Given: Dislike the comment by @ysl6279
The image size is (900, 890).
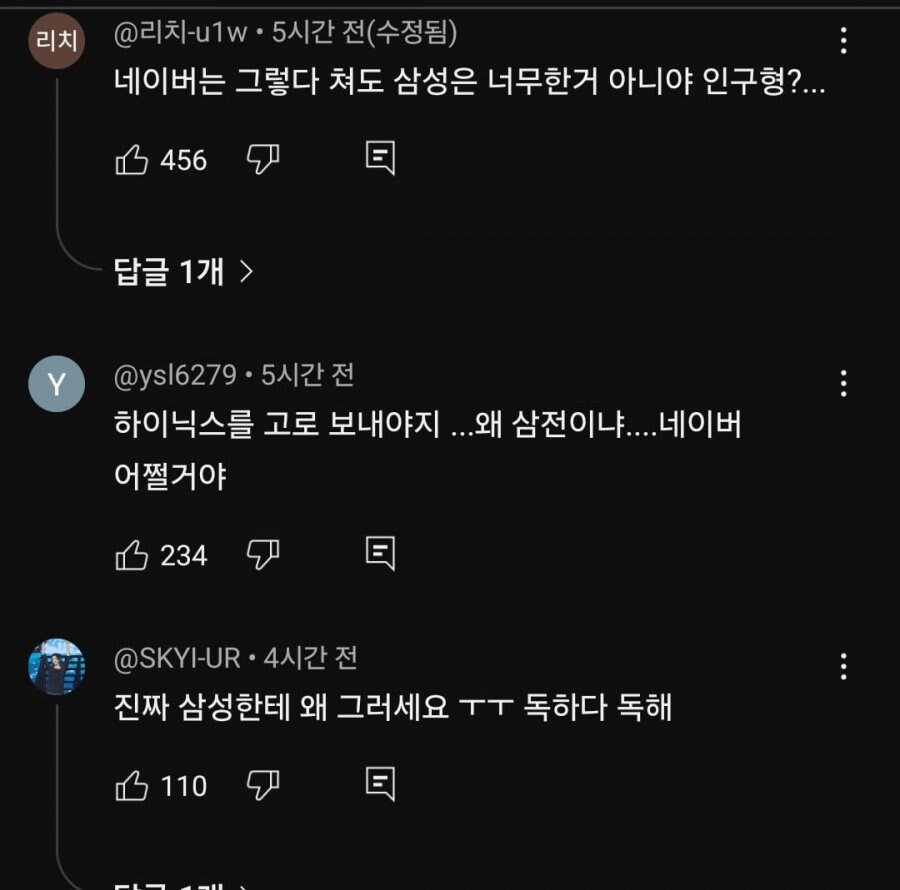Looking at the screenshot, I should coord(263,554).
